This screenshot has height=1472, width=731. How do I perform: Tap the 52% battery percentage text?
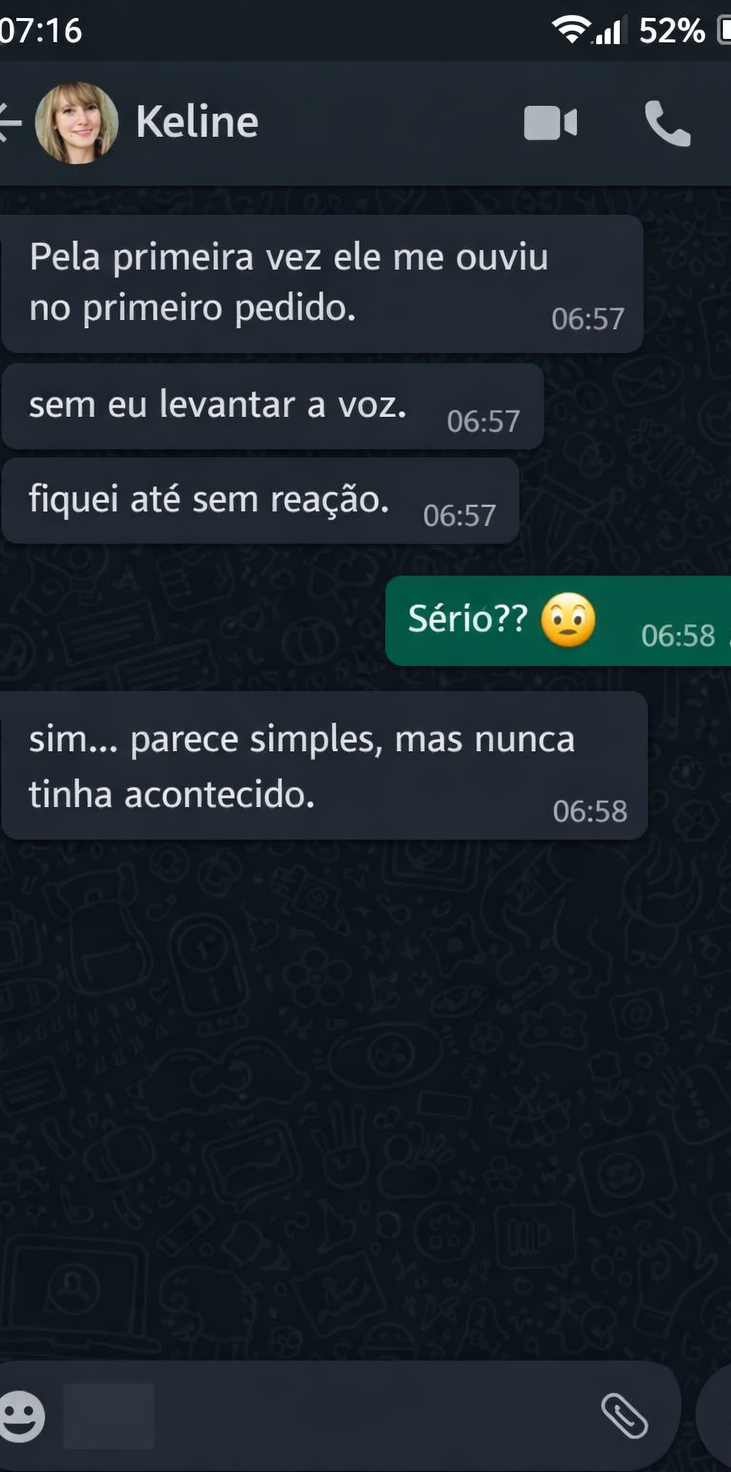click(x=668, y=29)
